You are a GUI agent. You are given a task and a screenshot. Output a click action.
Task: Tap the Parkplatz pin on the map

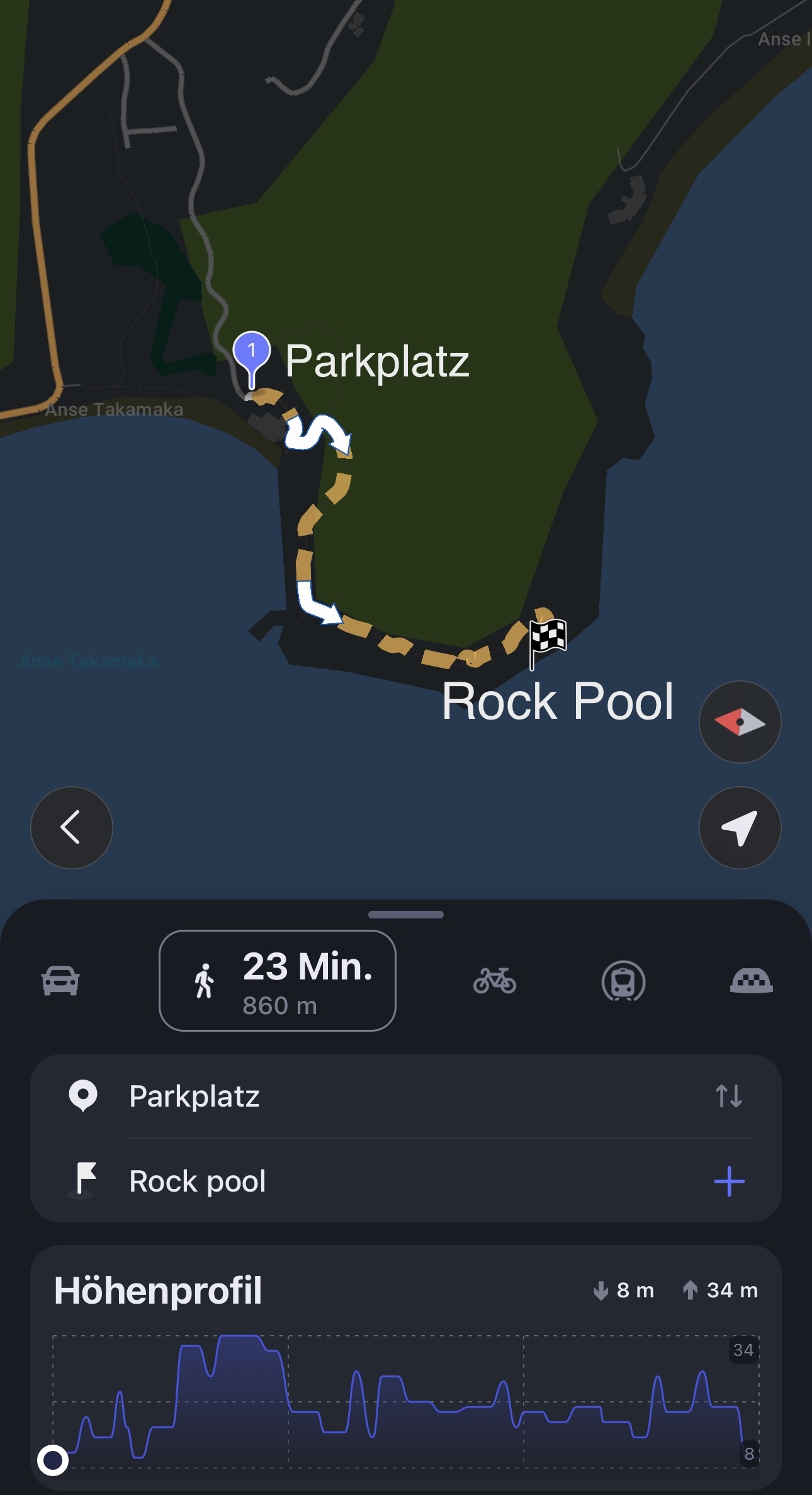point(252,354)
